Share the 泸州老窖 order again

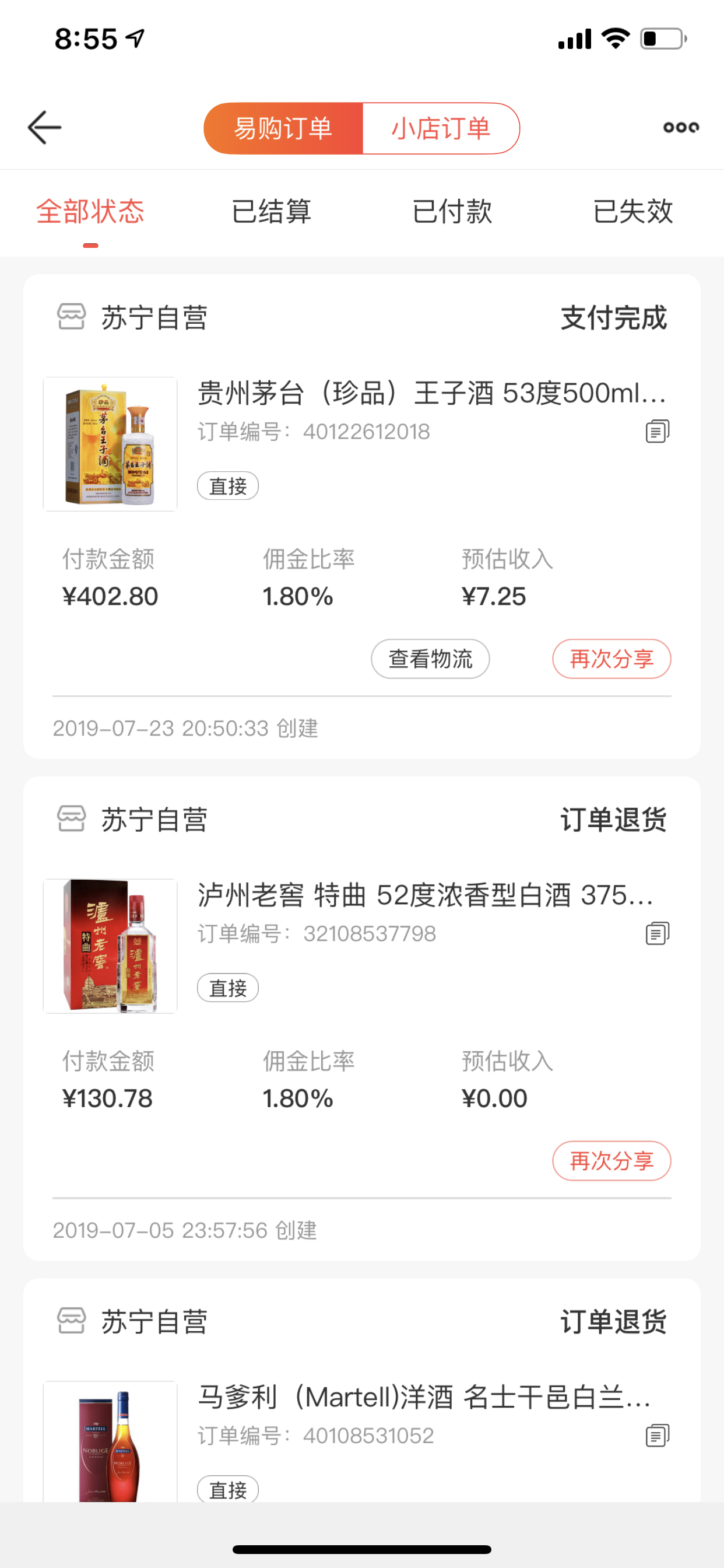click(x=611, y=1161)
